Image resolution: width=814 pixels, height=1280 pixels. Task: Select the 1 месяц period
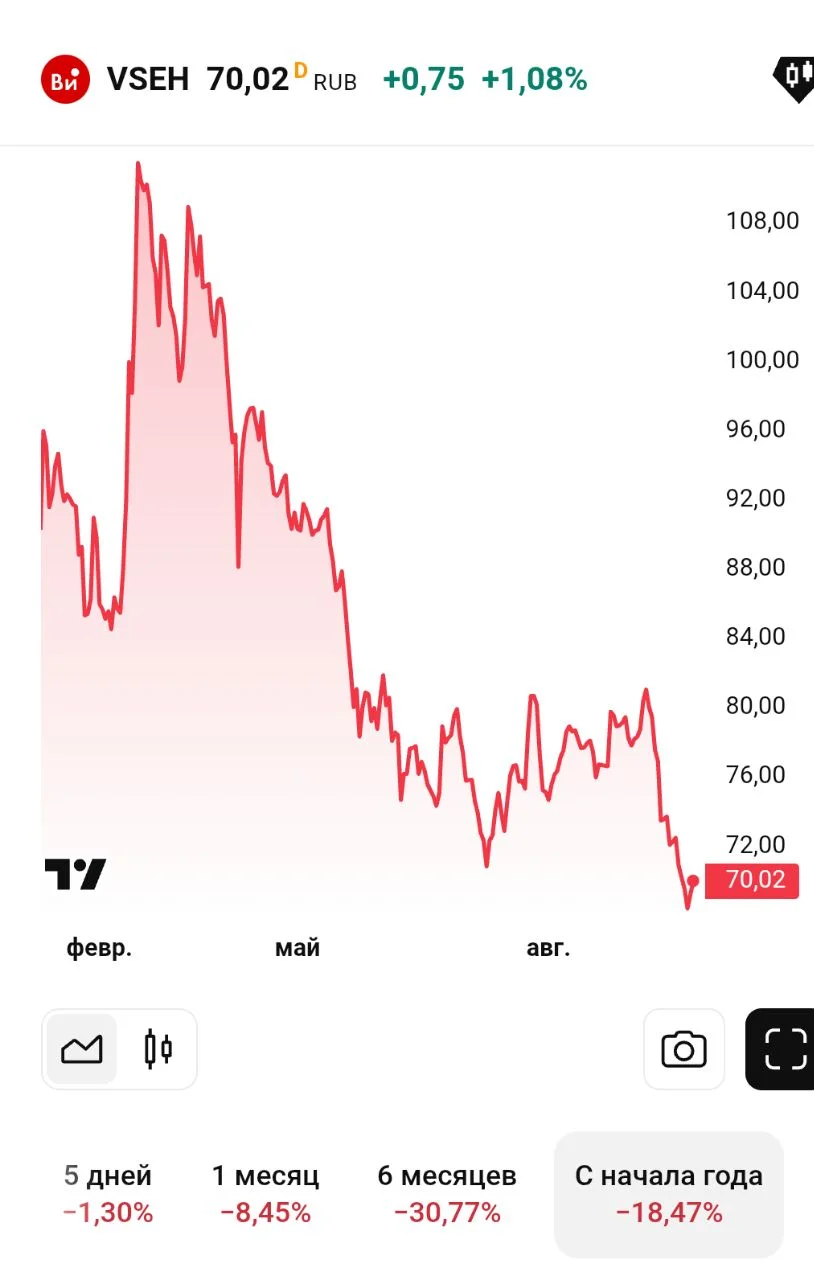coord(265,1194)
